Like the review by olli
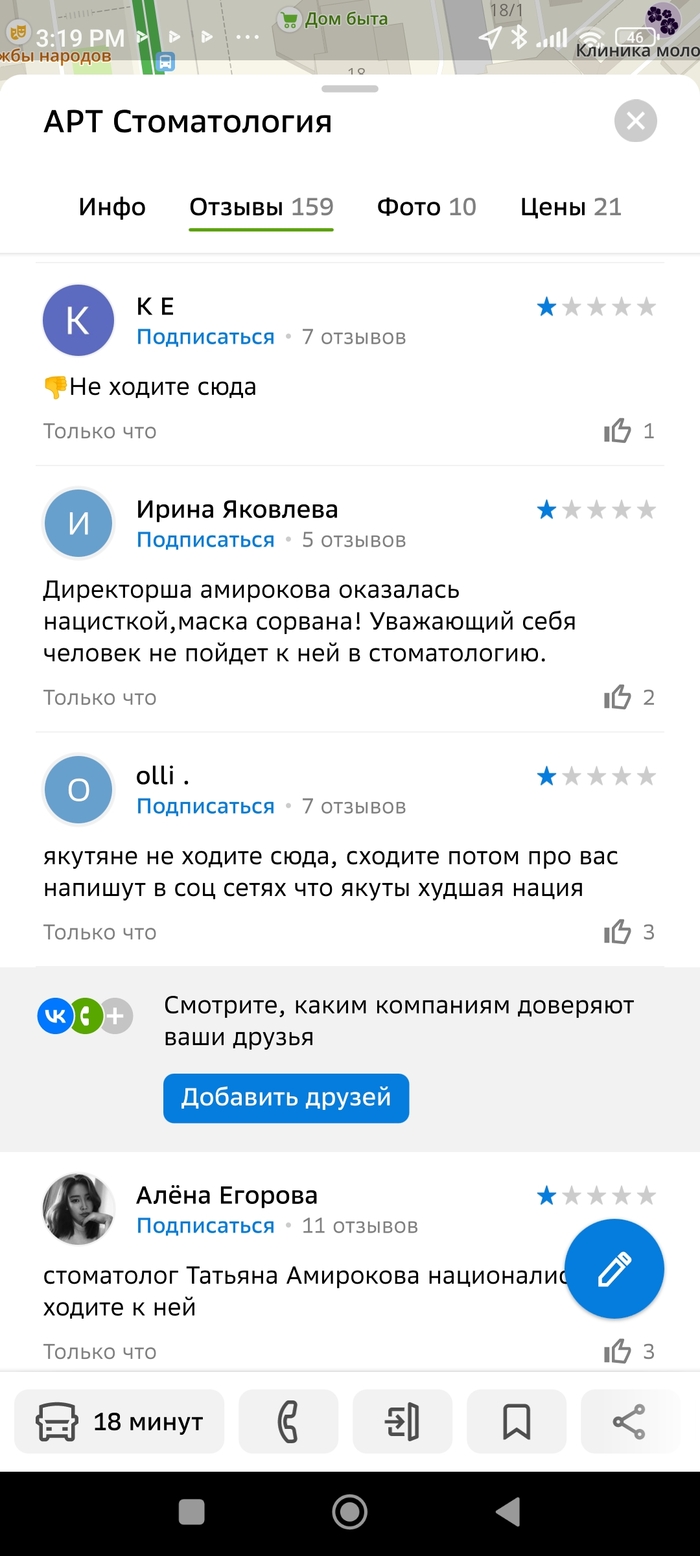Image resolution: width=700 pixels, height=1556 pixels. click(x=618, y=932)
